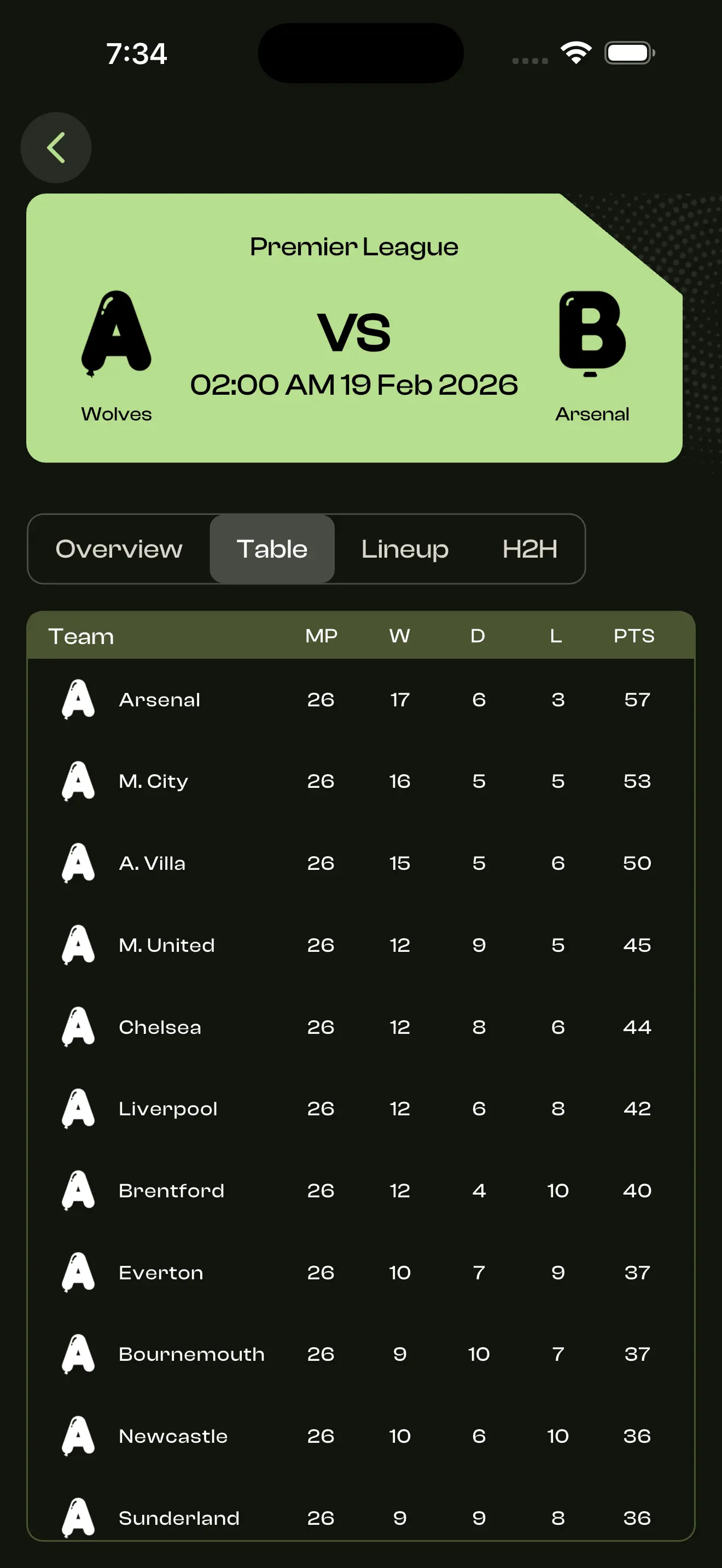Screen dimensions: 722x1568
Task: Select the H2H tab
Action: click(531, 548)
